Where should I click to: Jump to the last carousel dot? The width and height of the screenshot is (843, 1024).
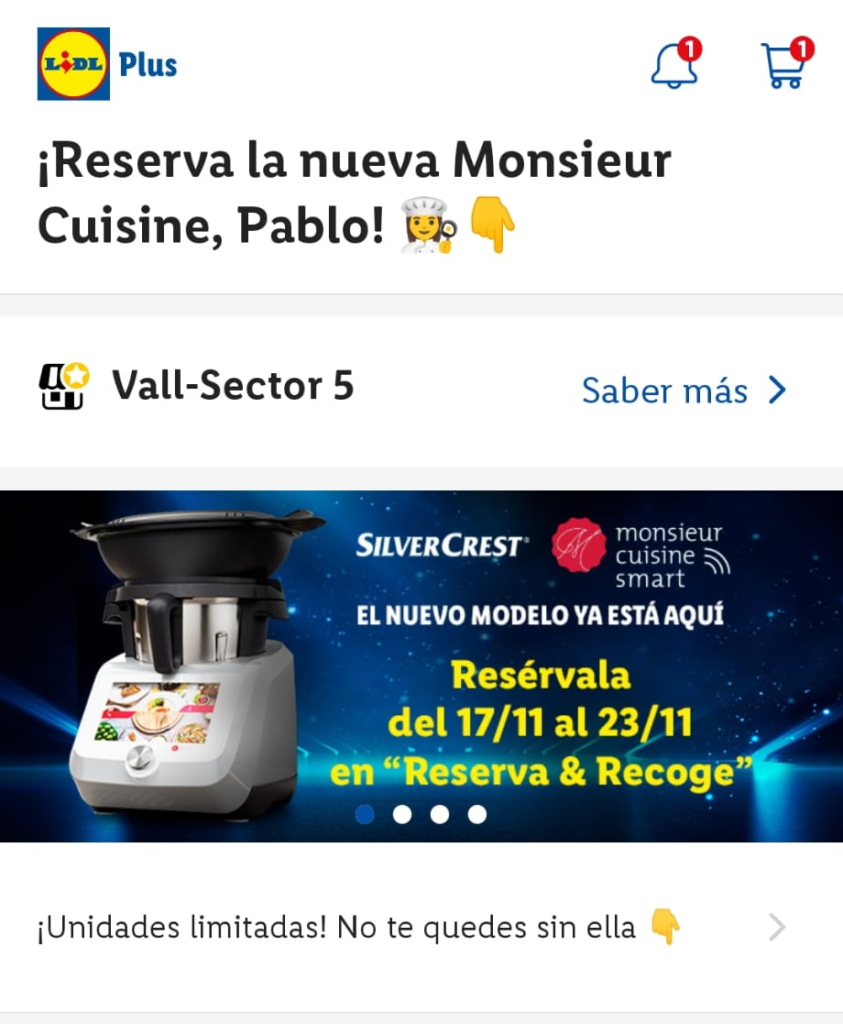pos(476,815)
